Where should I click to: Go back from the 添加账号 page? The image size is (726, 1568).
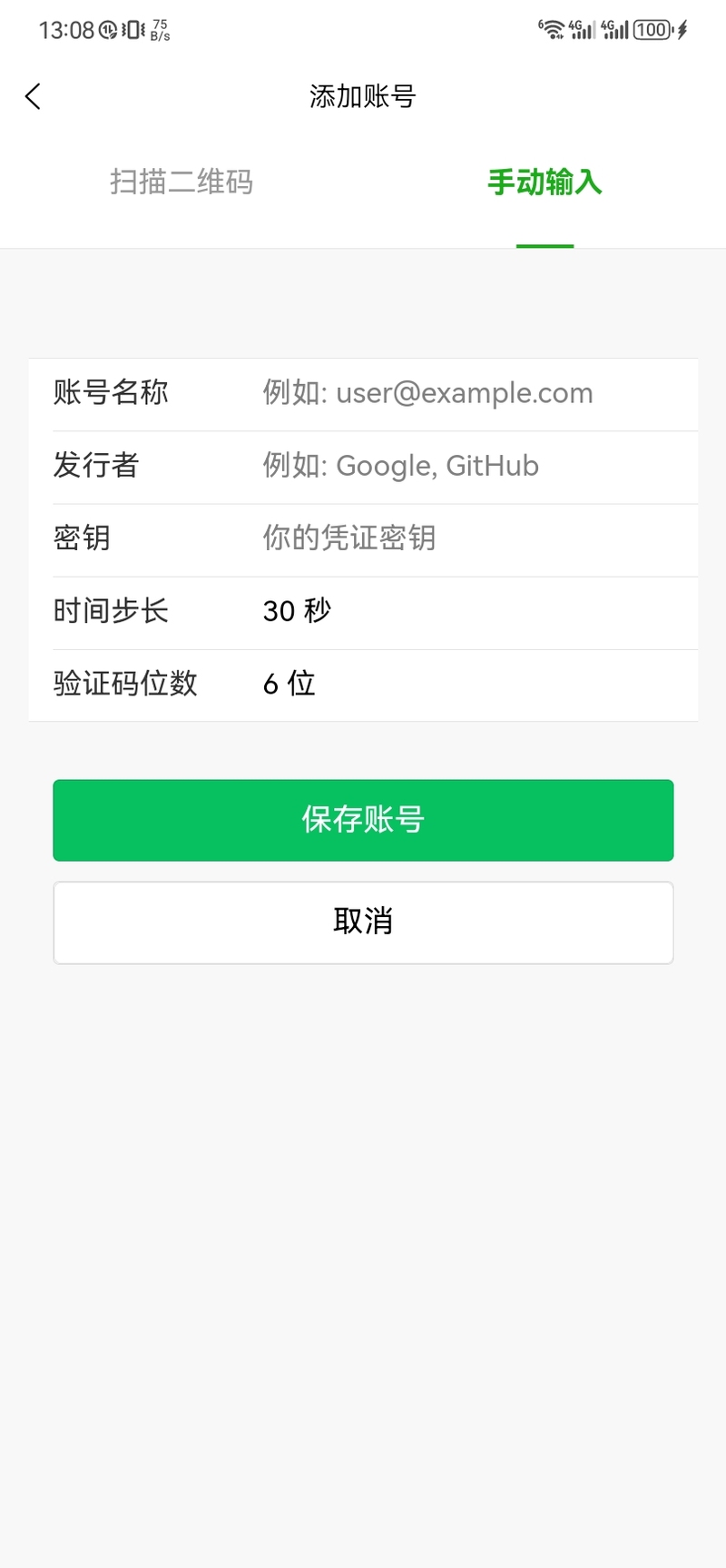point(34,96)
